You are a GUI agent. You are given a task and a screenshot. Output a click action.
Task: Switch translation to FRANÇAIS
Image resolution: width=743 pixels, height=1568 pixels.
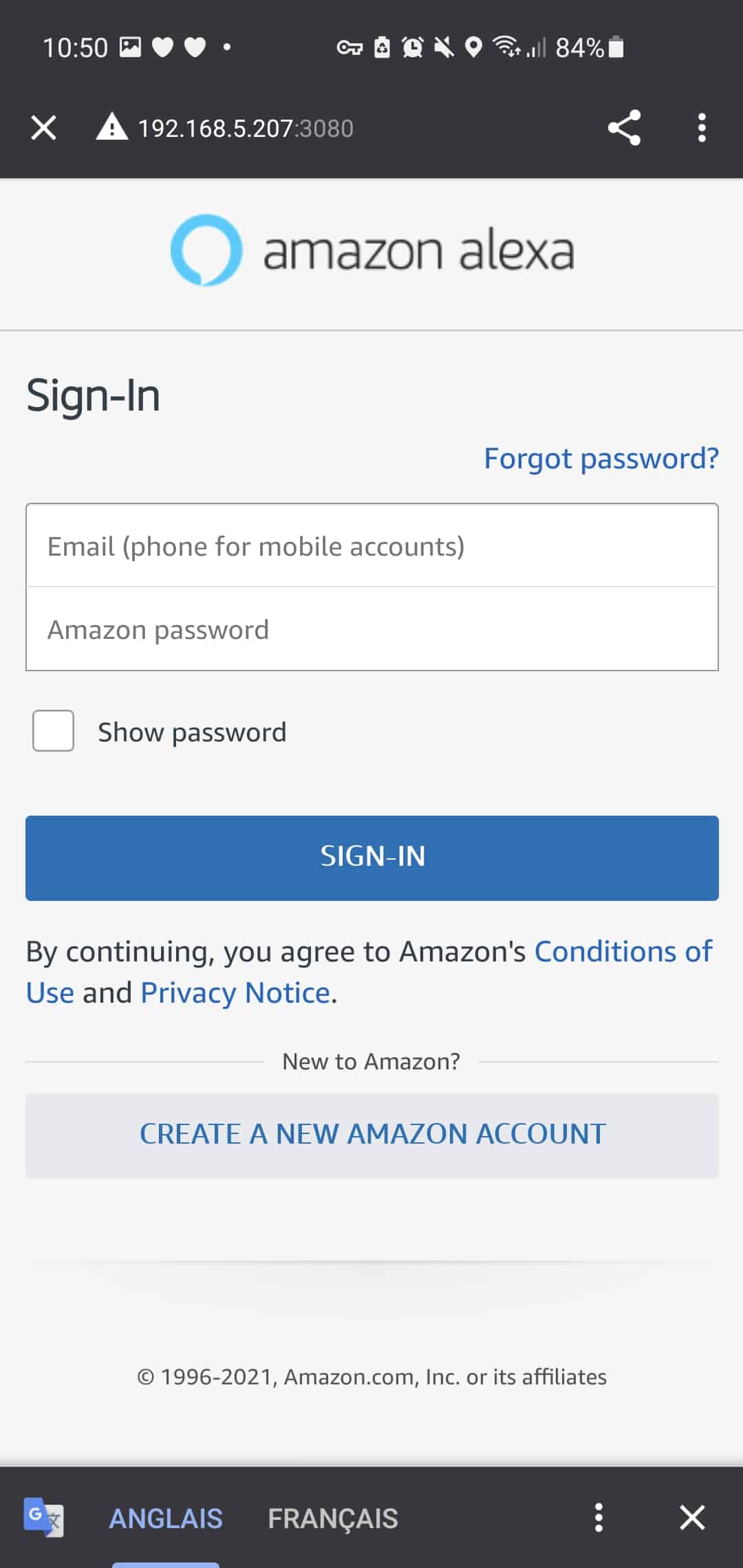pos(333,1518)
